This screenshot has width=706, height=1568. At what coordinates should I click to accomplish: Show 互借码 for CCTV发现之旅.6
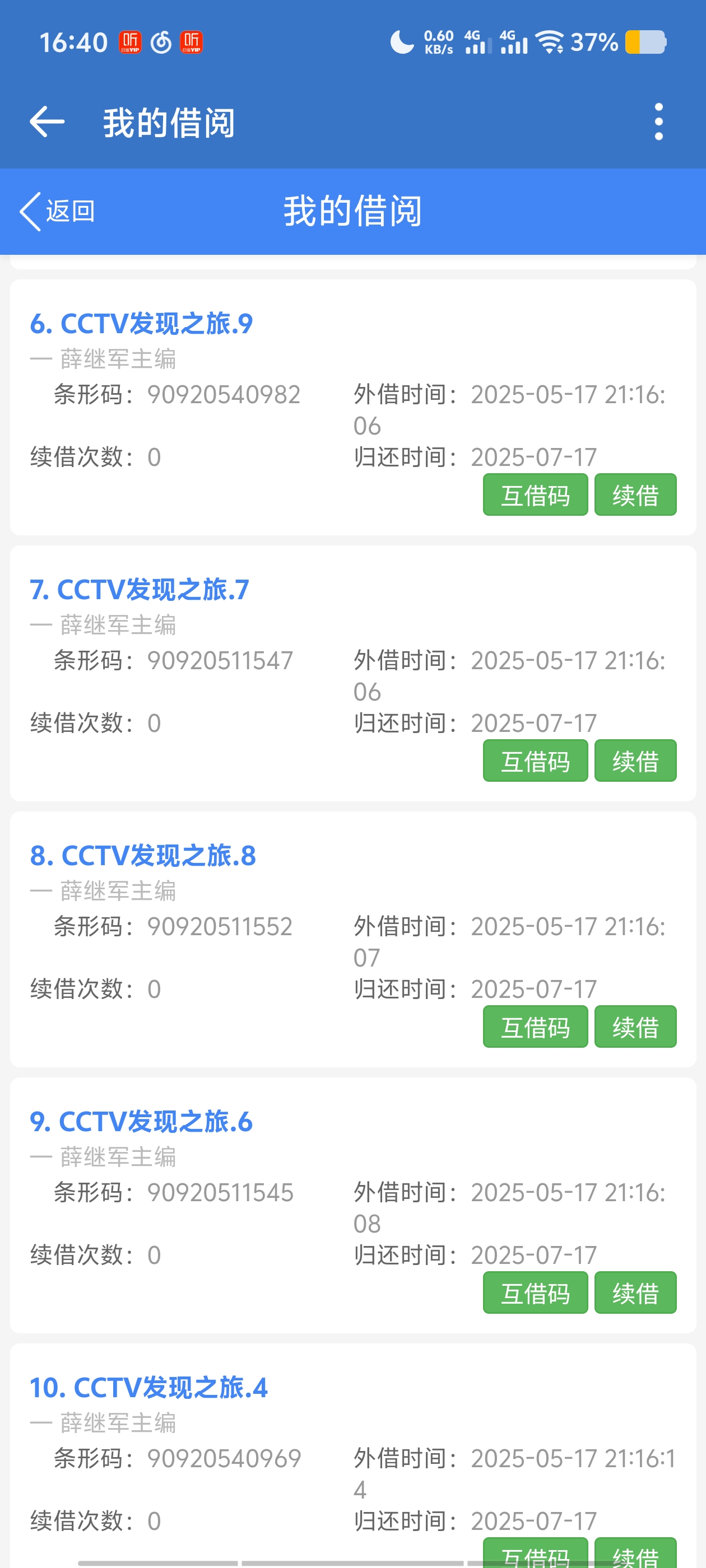point(535,1293)
